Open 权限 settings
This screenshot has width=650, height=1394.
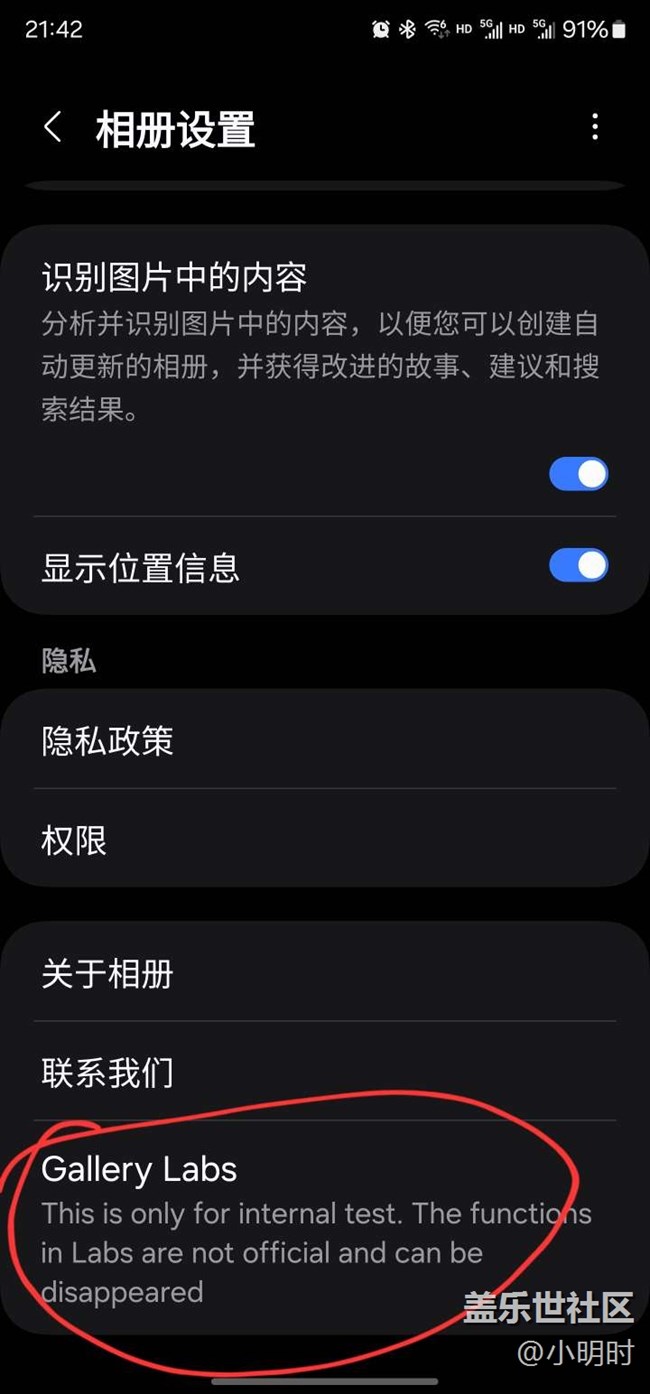[325, 839]
